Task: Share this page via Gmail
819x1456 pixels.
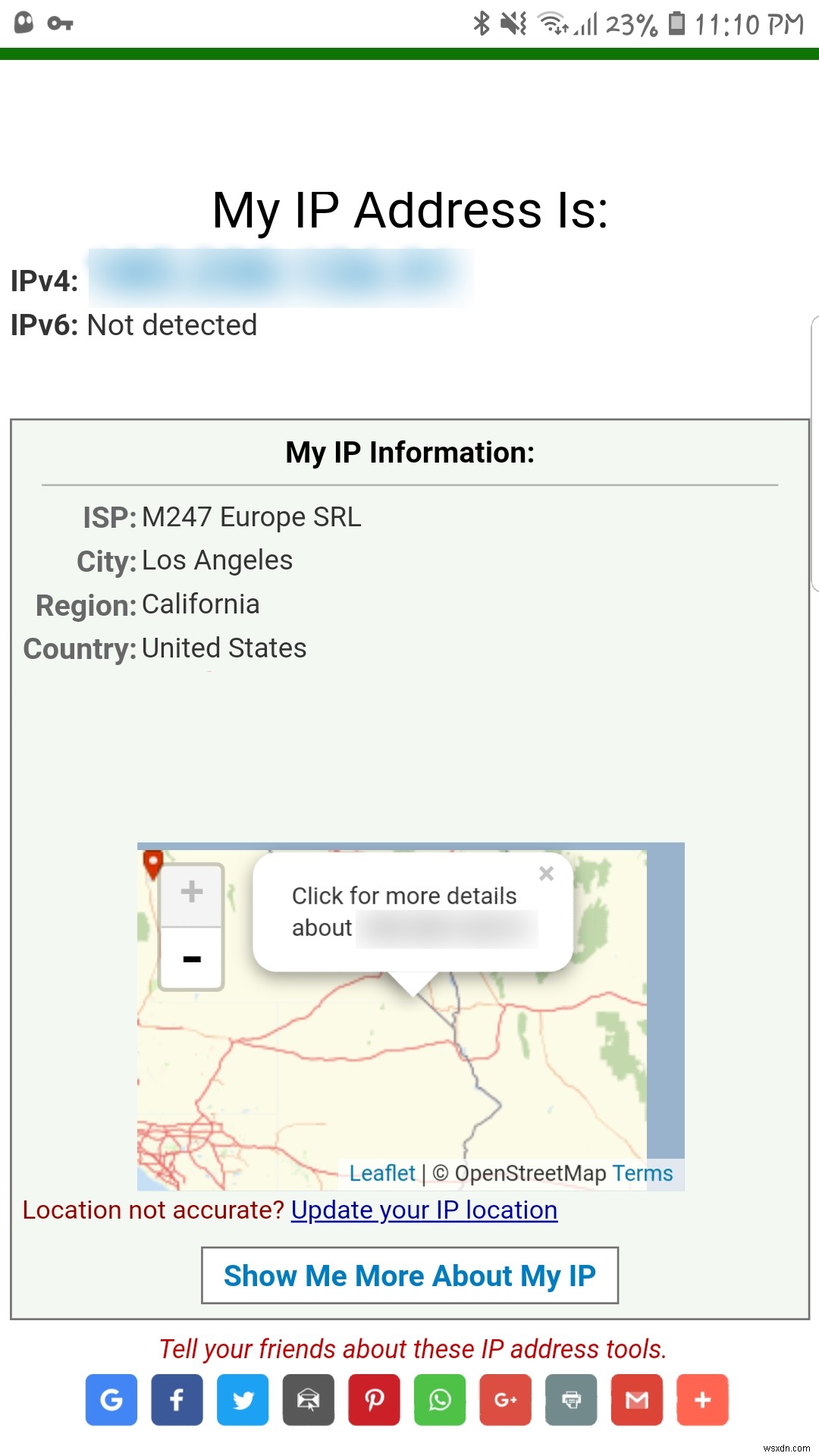Action: click(x=637, y=1400)
